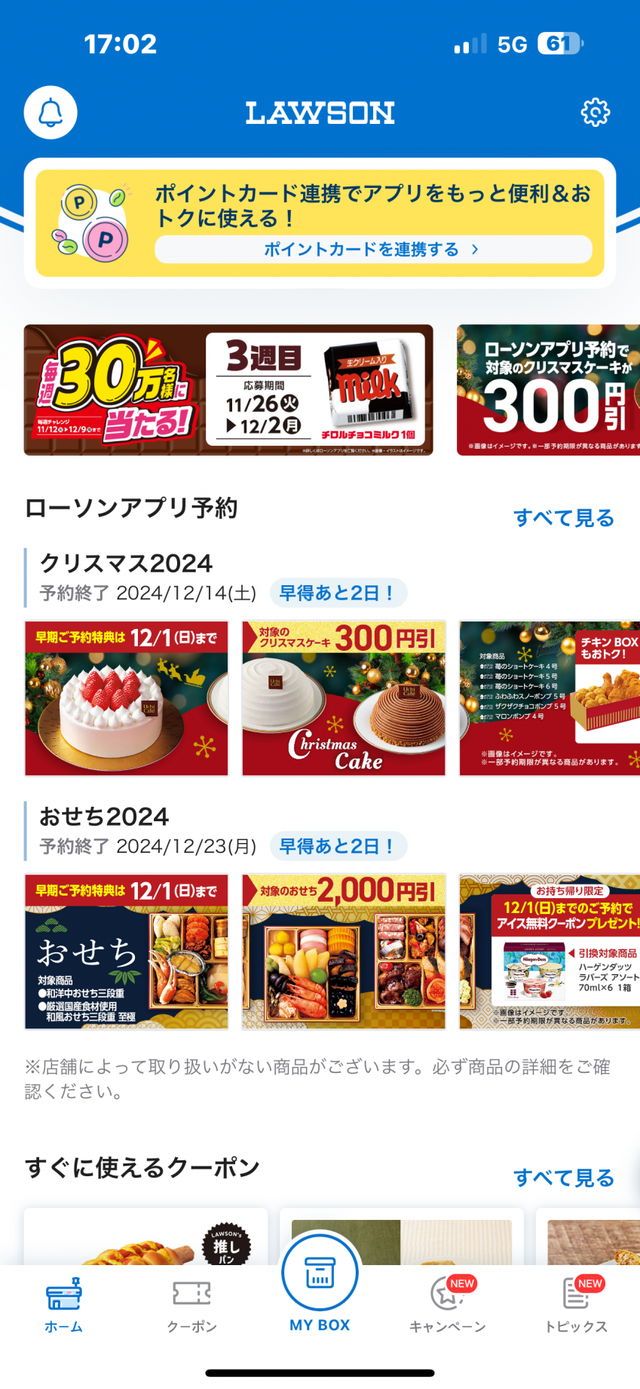This screenshot has height=1389, width=640.
Task: Switch to the トピックス tab
Action: click(x=575, y=1306)
